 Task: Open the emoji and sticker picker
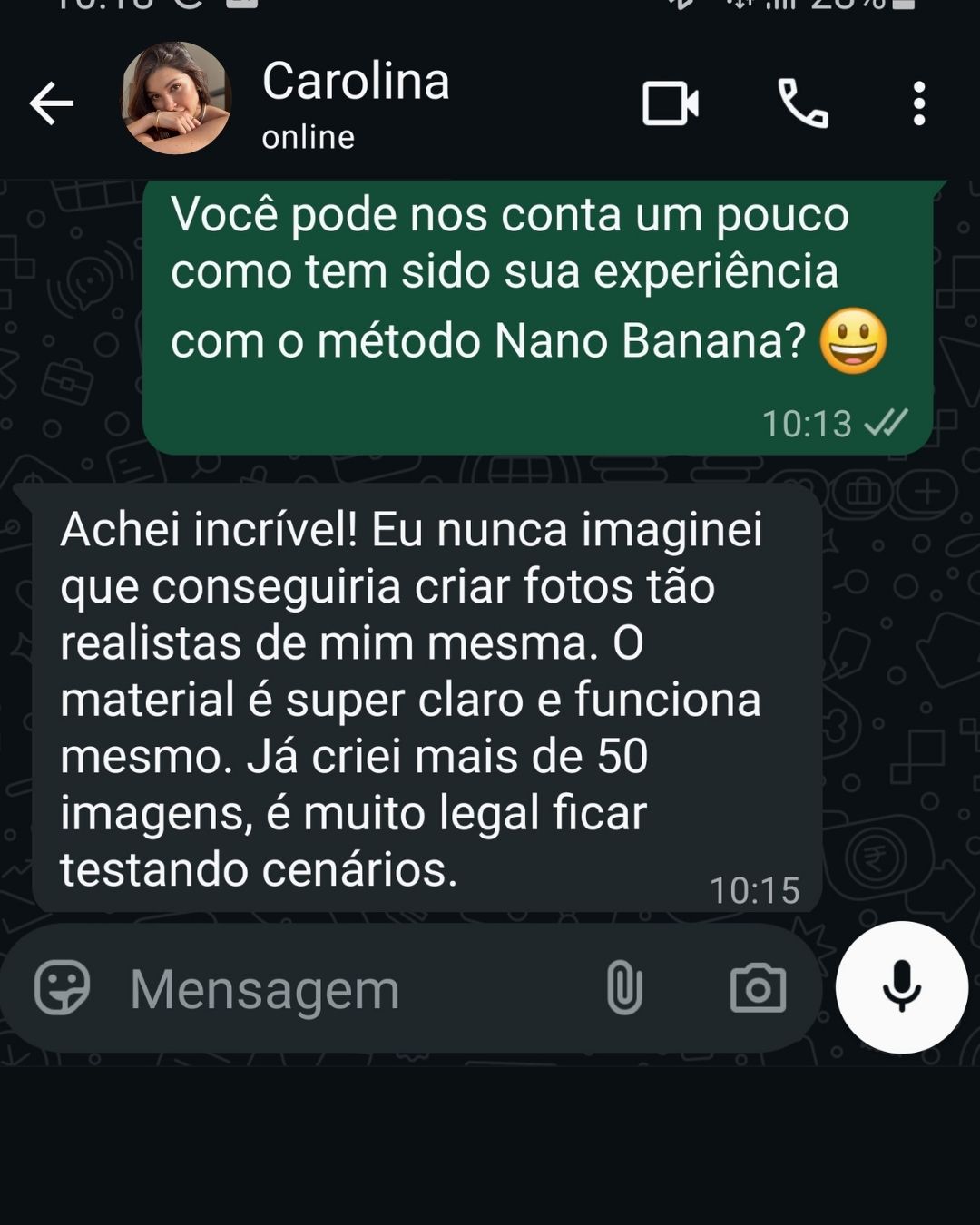tap(62, 987)
